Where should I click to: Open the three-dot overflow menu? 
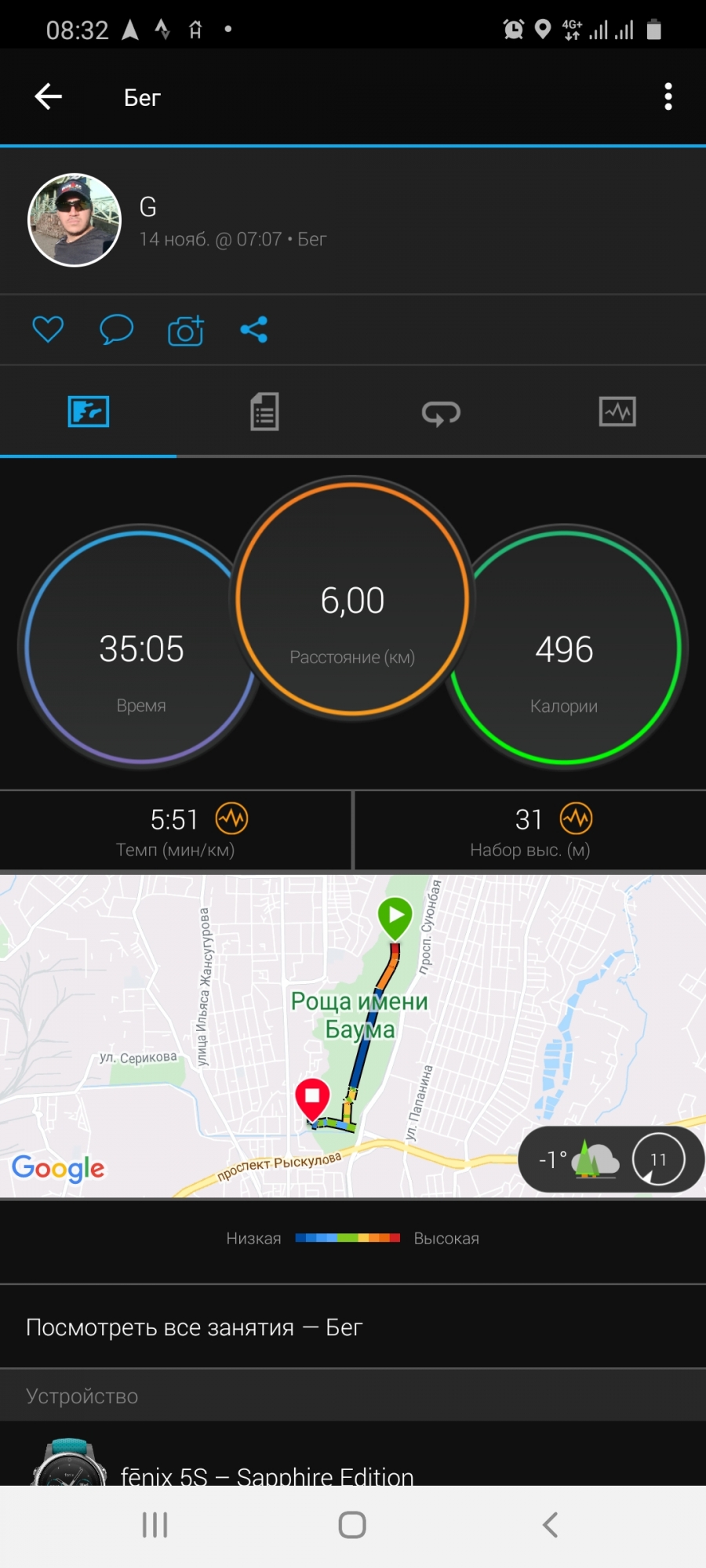click(x=668, y=97)
